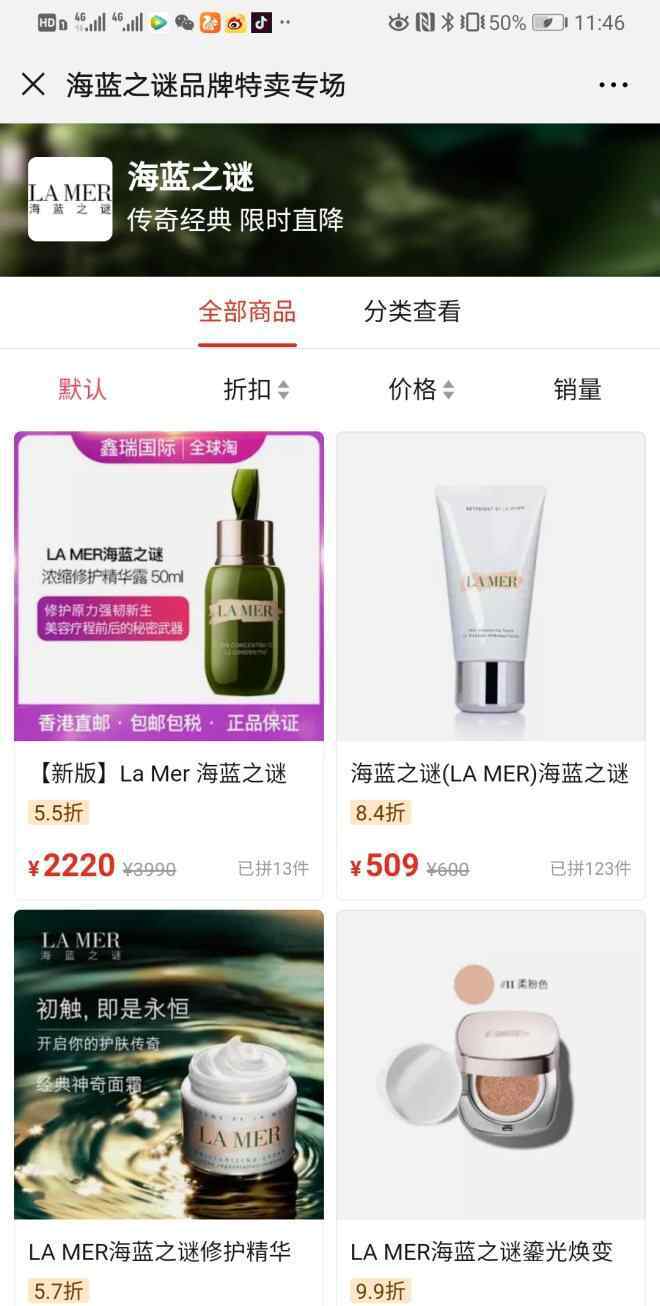Sort products by 折扣
The height and width of the screenshot is (1306, 660).
pyautogui.click(x=256, y=389)
